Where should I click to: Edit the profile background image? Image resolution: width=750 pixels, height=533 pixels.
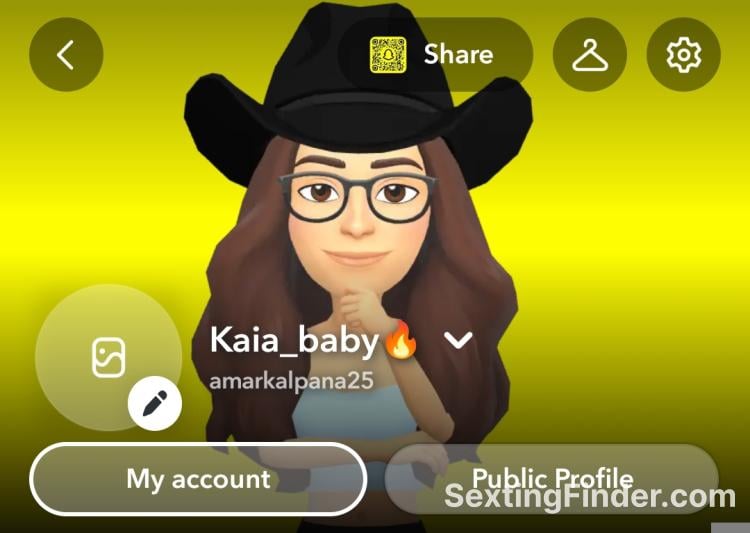(x=154, y=403)
